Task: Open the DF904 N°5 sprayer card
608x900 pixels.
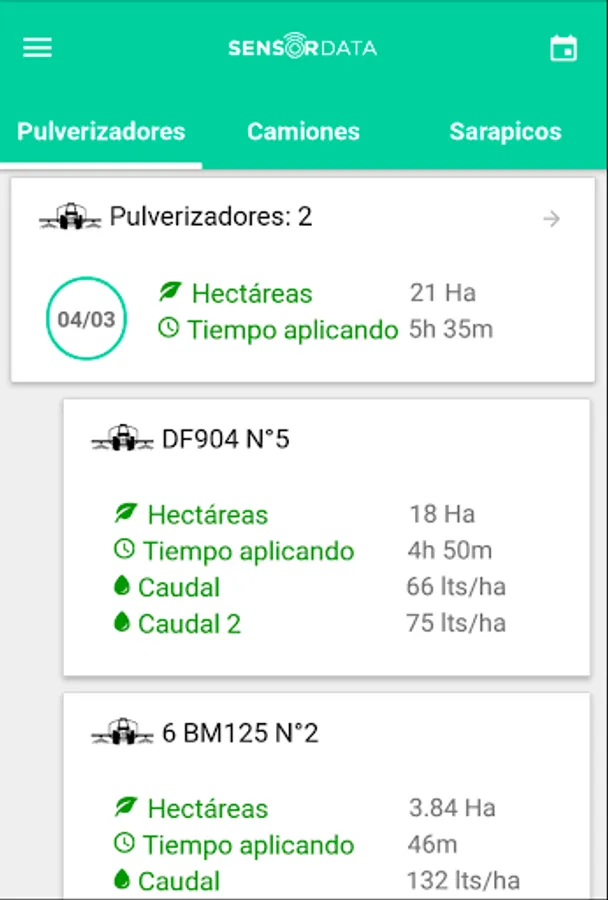Action: pyautogui.click(x=325, y=535)
